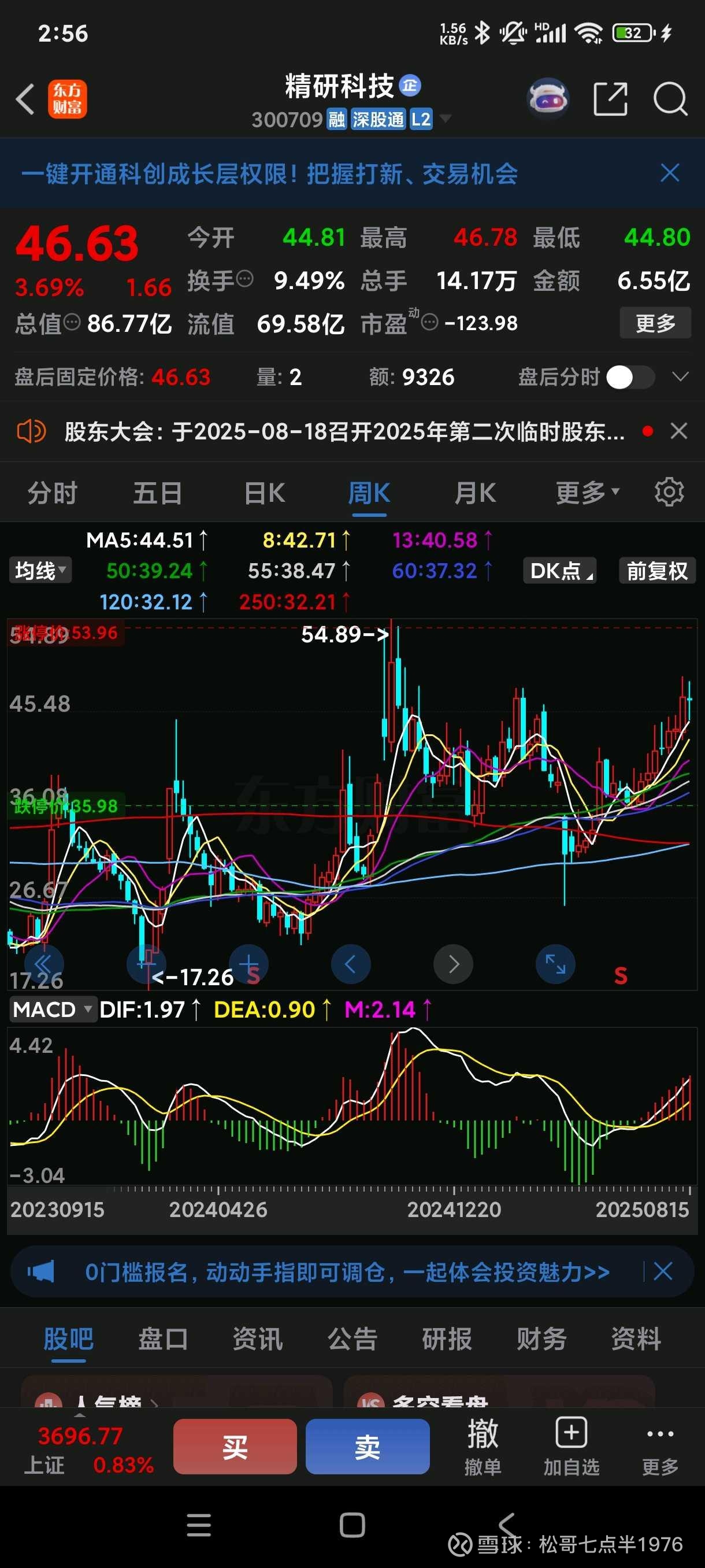Open the 均线 indicator dropdown
This screenshot has height=1568, width=705.
(40, 571)
